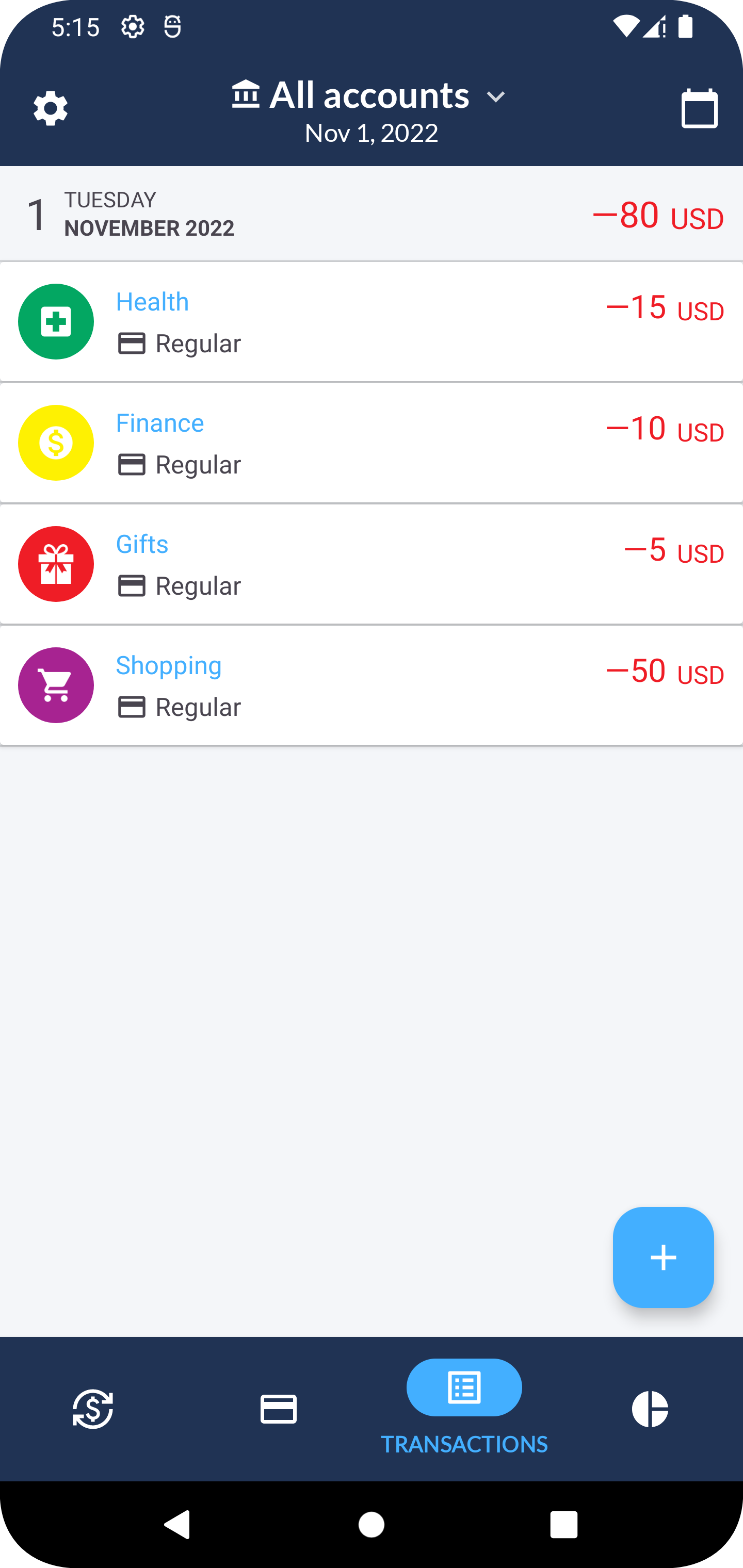Open the Gifts transaction of 5 USD
This screenshot has width=743, height=1568.
372,564
